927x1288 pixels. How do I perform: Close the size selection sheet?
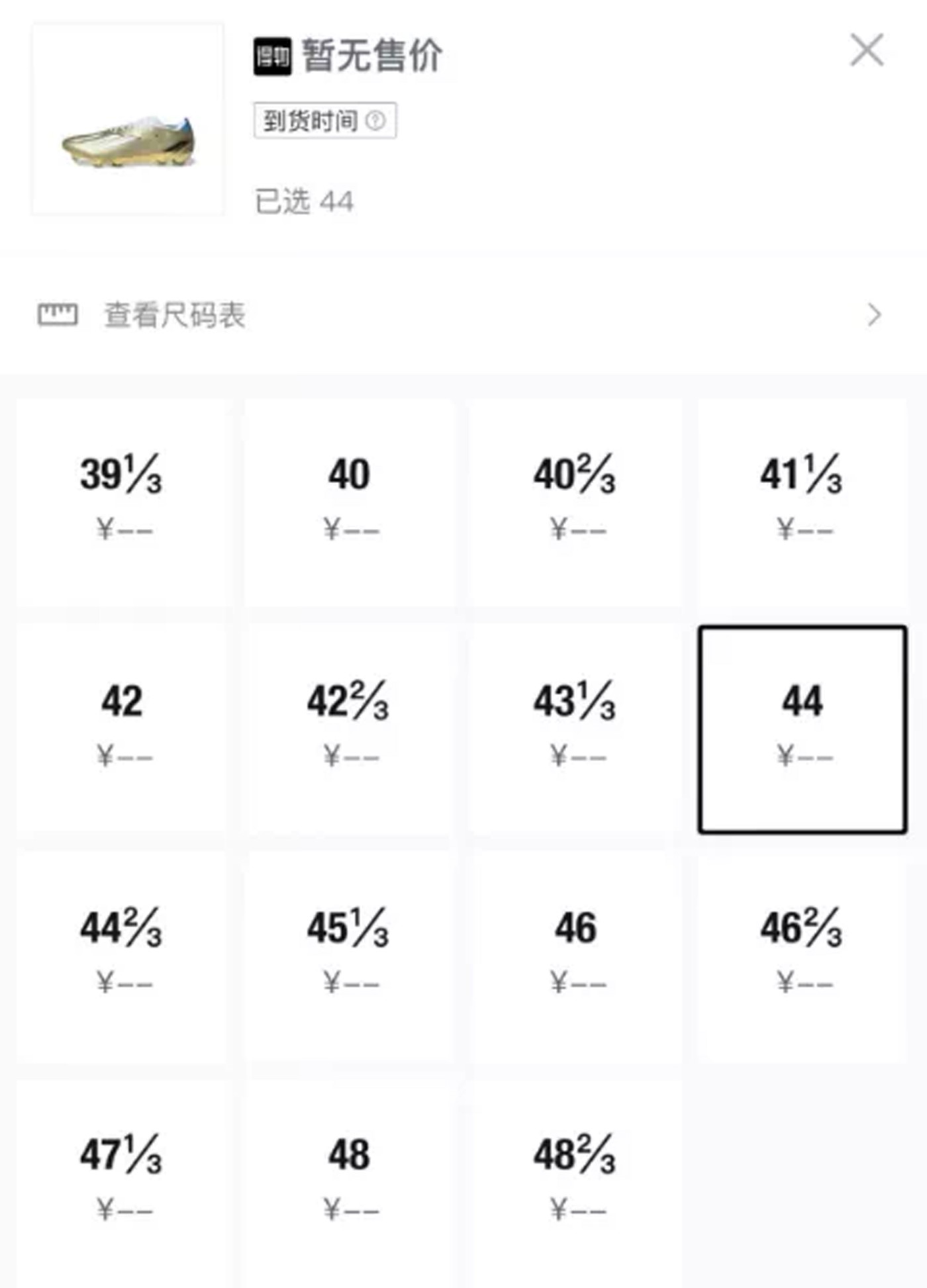click(866, 50)
